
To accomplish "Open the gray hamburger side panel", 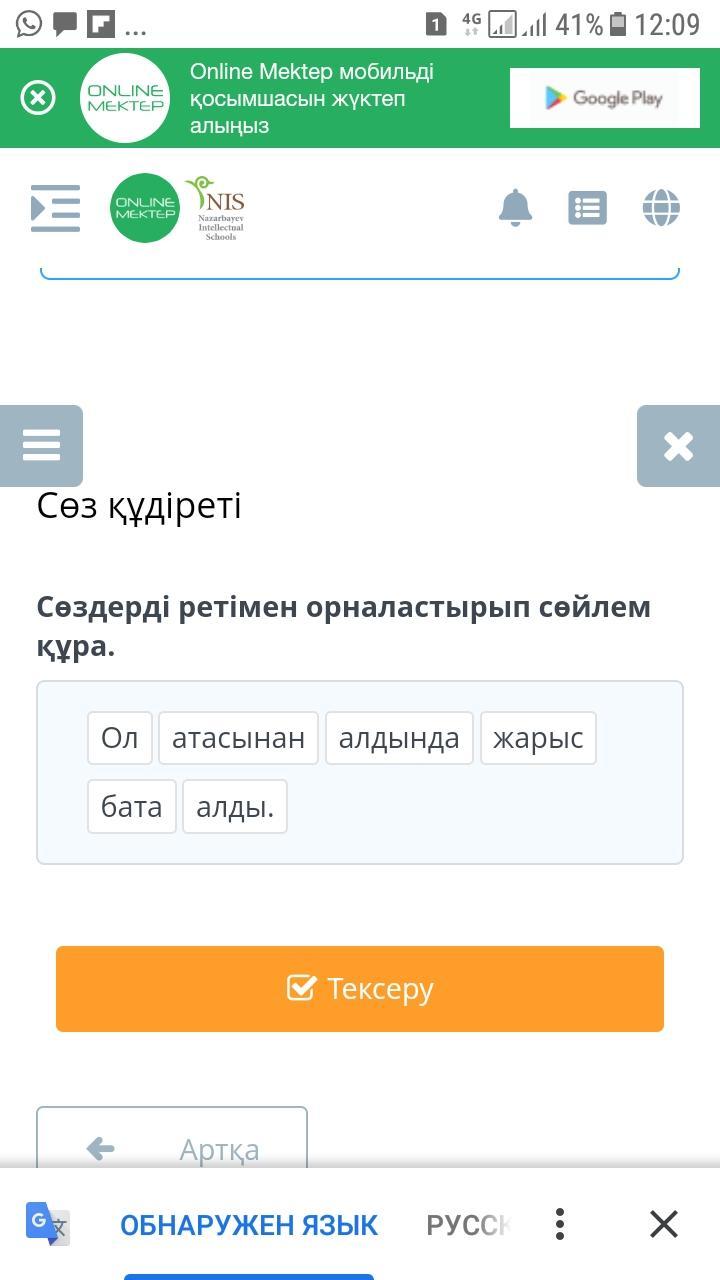I will (41, 445).
